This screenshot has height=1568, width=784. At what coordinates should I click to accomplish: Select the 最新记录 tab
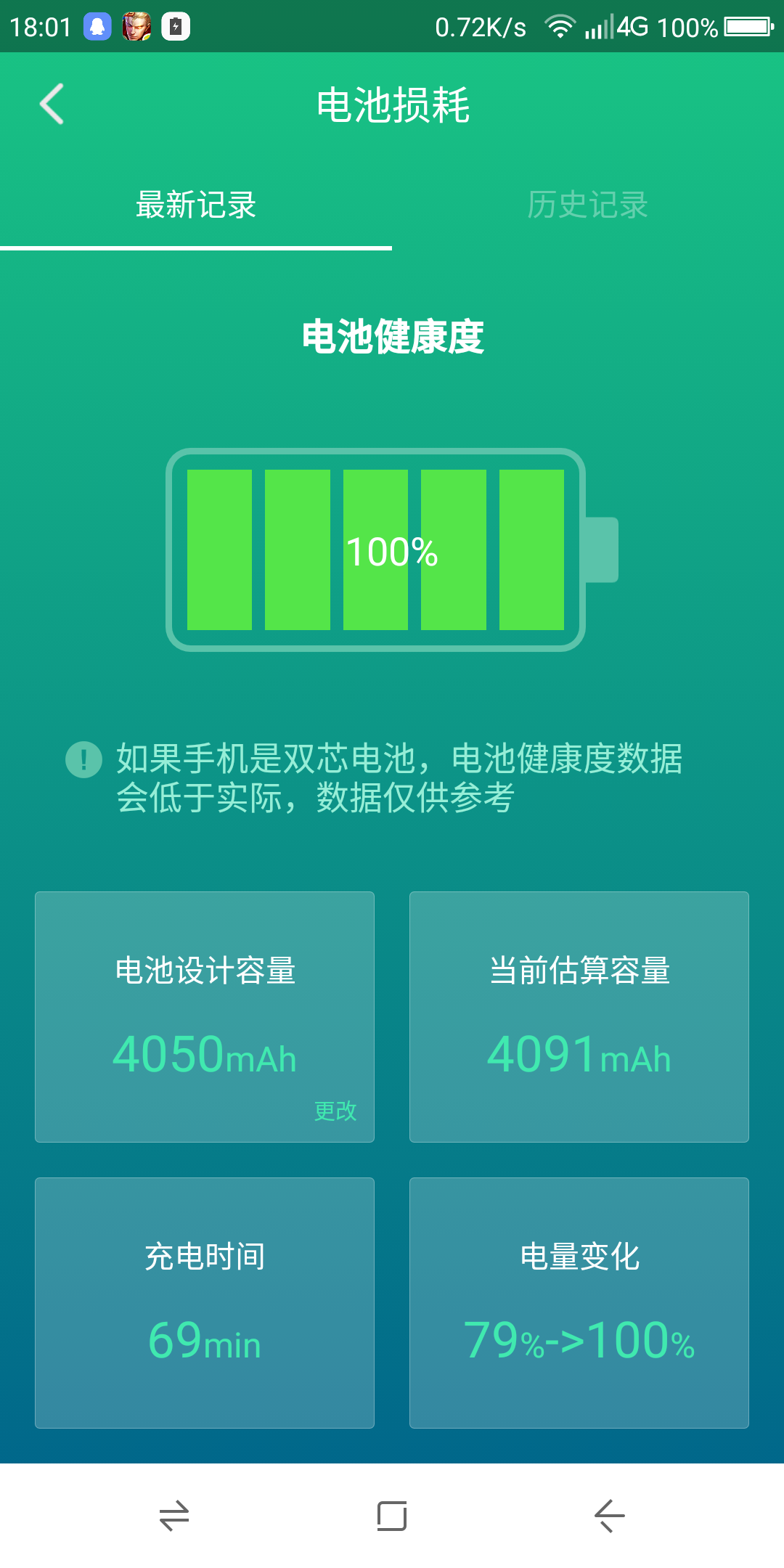pyautogui.click(x=196, y=205)
